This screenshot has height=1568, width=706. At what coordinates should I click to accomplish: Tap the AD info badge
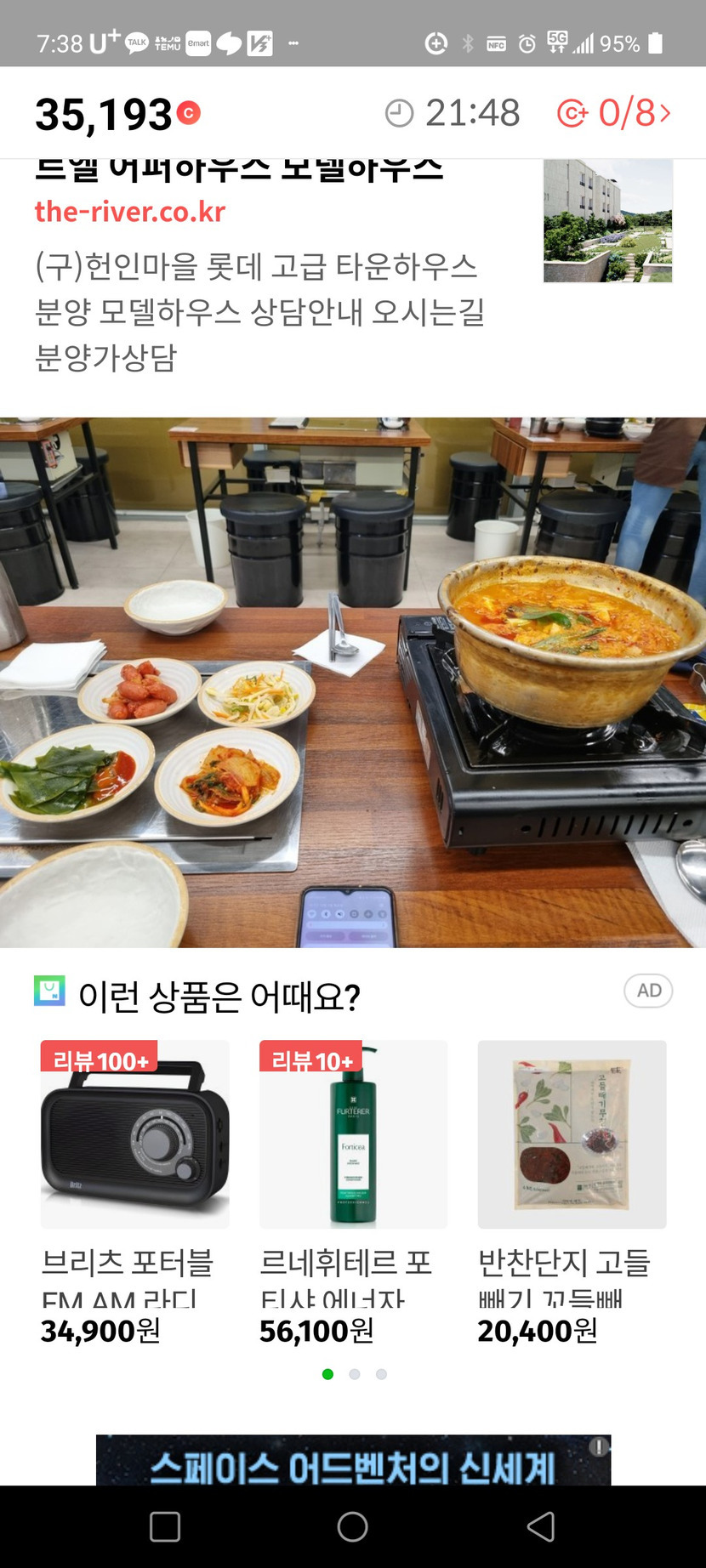tap(648, 991)
